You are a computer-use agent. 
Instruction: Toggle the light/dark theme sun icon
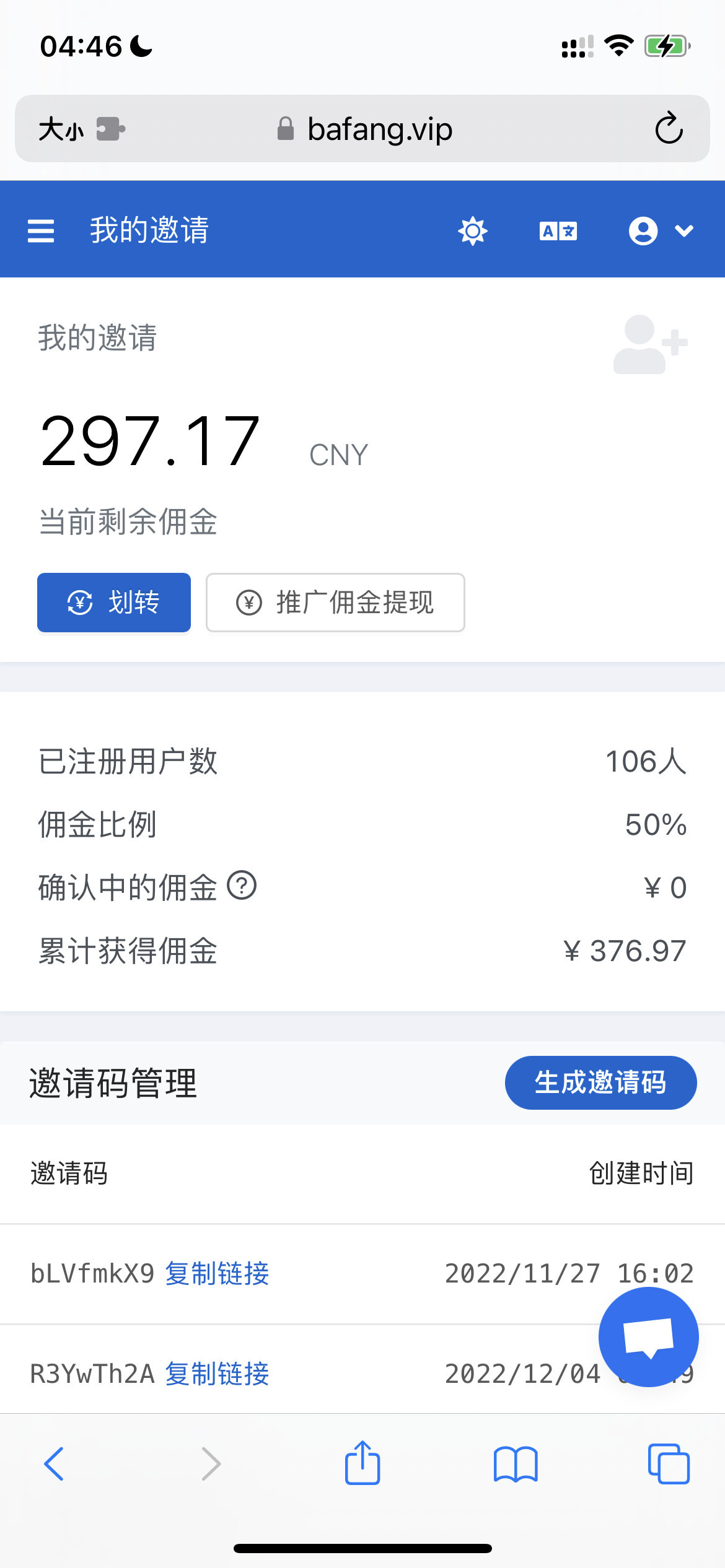coord(473,231)
